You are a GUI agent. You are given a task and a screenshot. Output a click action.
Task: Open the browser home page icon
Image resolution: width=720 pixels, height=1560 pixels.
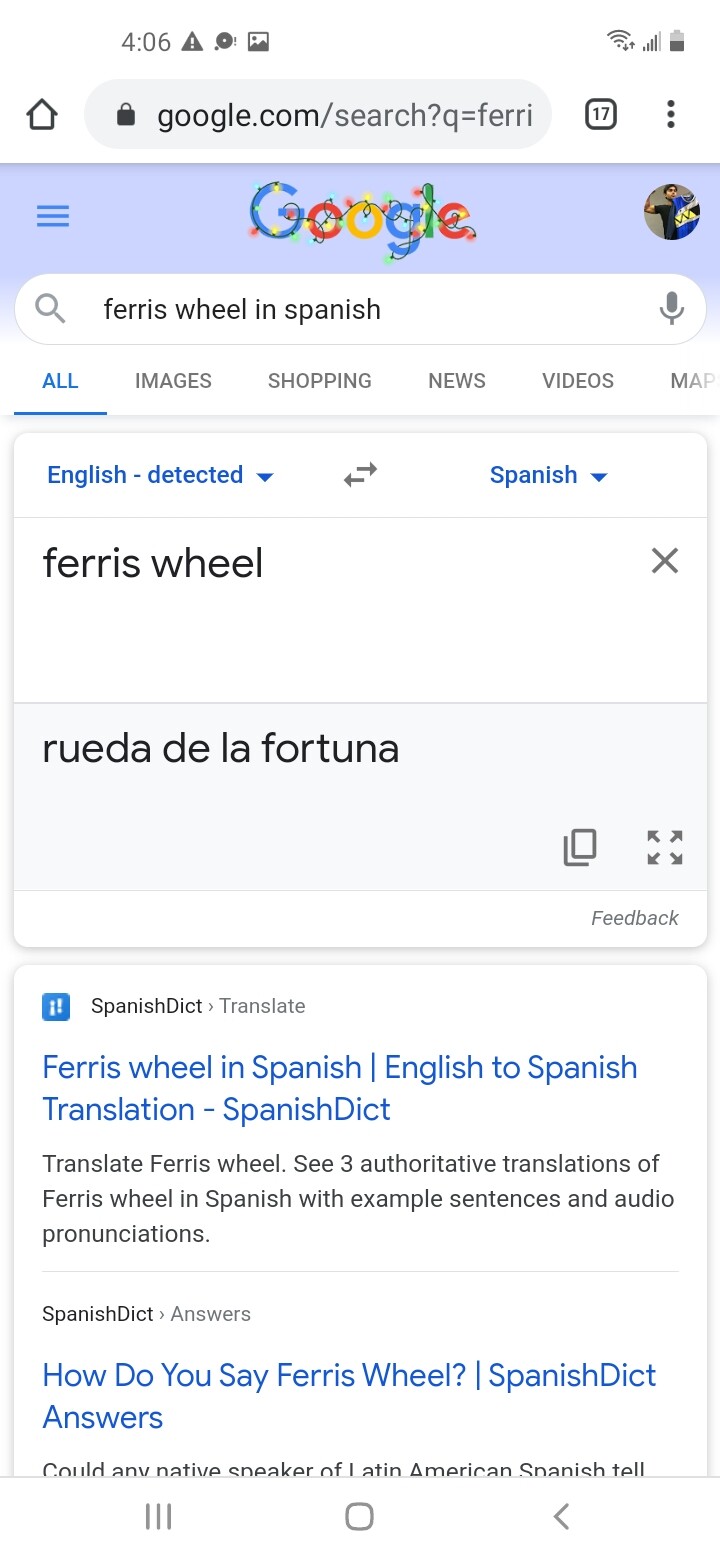click(41, 115)
